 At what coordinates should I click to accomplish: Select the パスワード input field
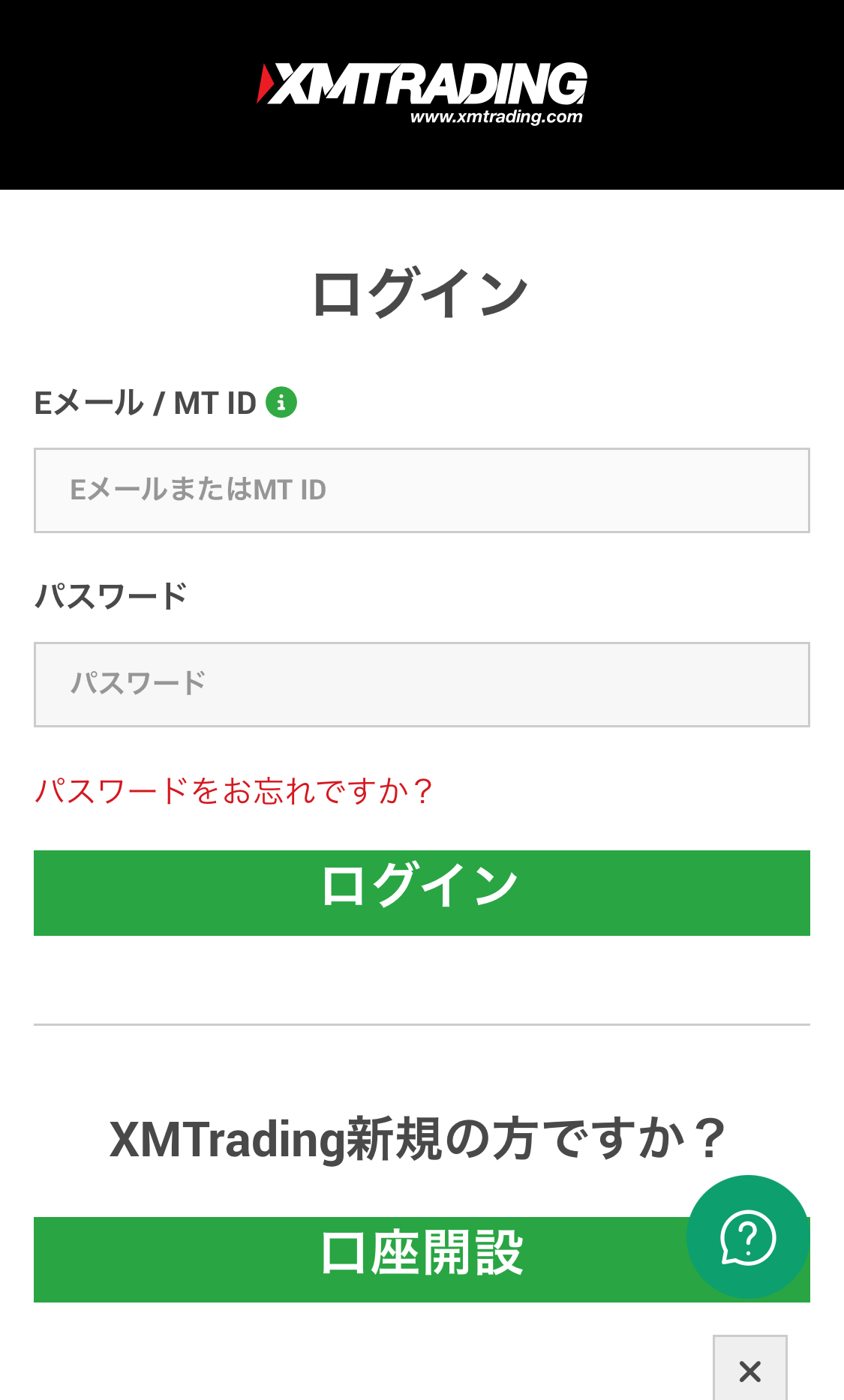click(x=422, y=684)
